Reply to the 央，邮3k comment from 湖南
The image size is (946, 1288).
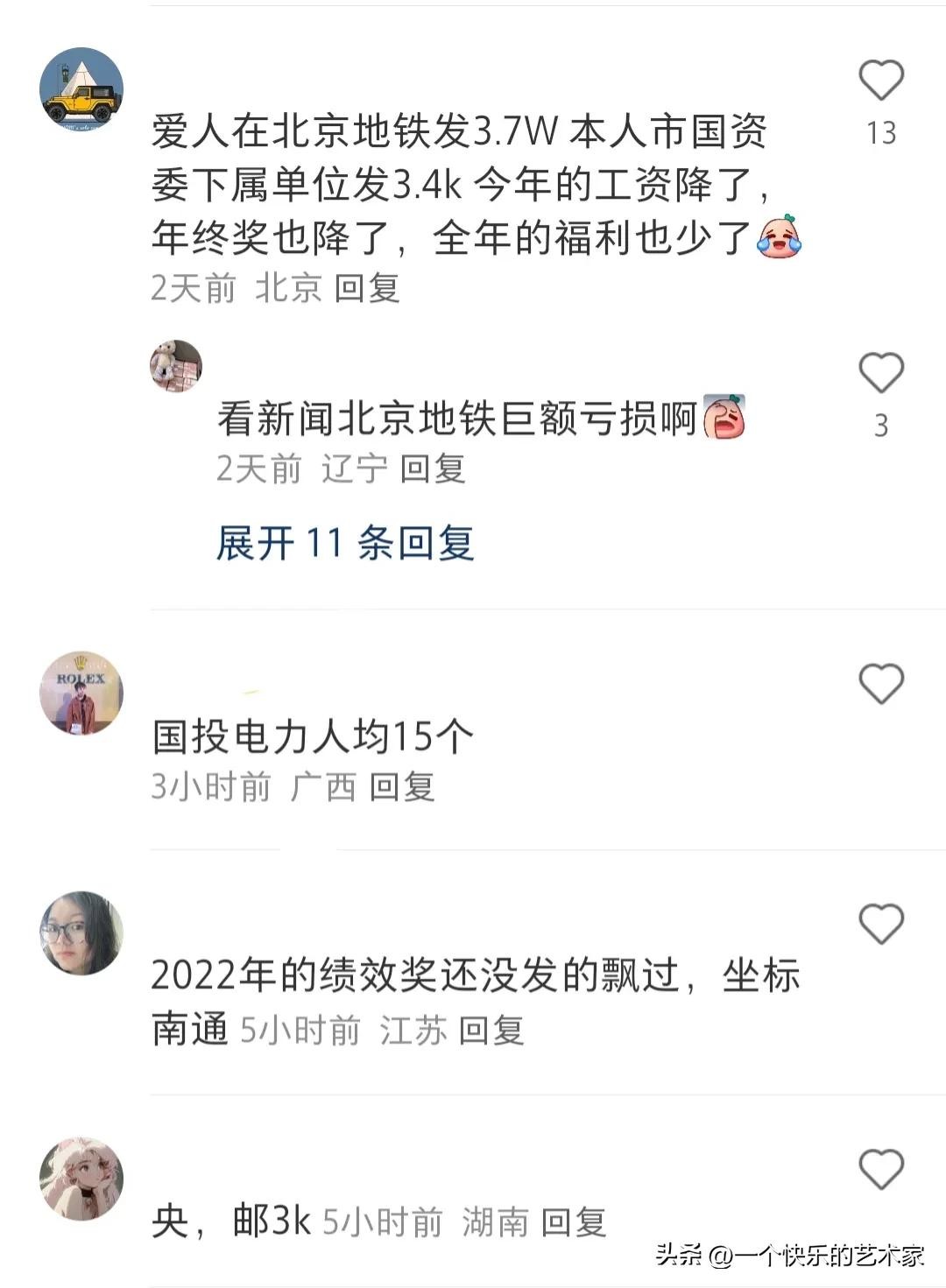pos(574,1222)
